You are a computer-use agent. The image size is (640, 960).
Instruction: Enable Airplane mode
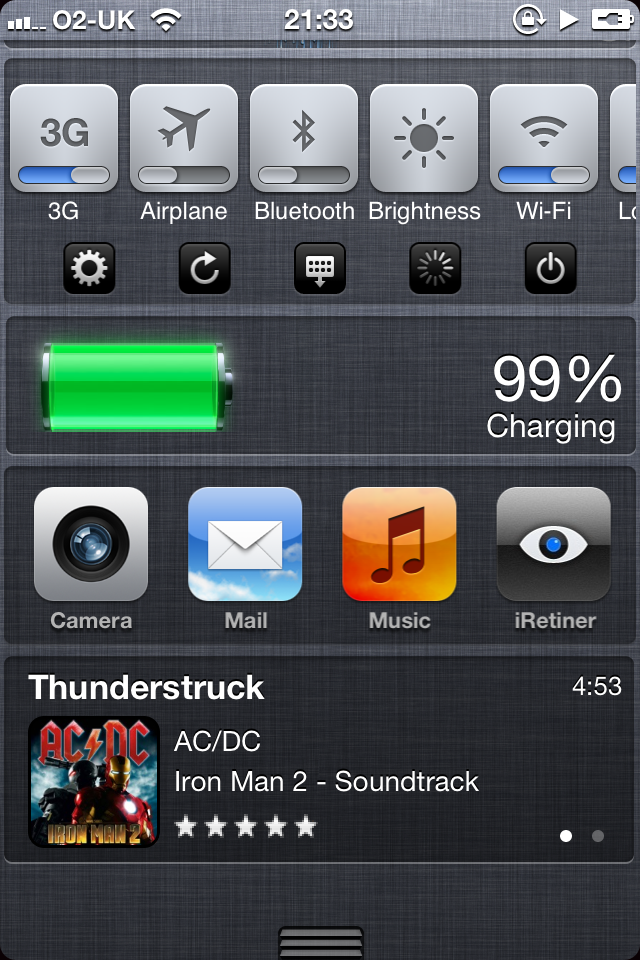pos(184,140)
